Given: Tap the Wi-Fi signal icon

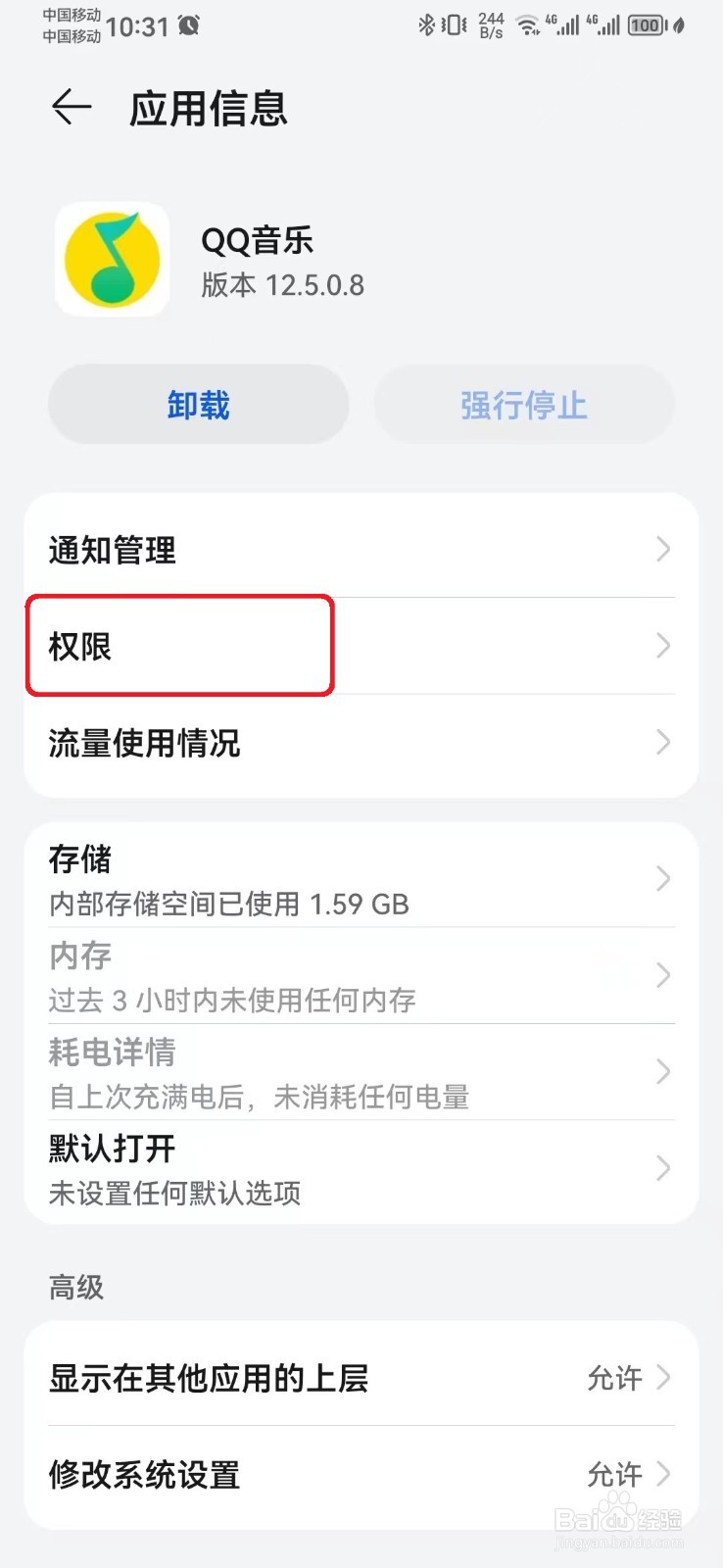Looking at the screenshot, I should (527, 26).
